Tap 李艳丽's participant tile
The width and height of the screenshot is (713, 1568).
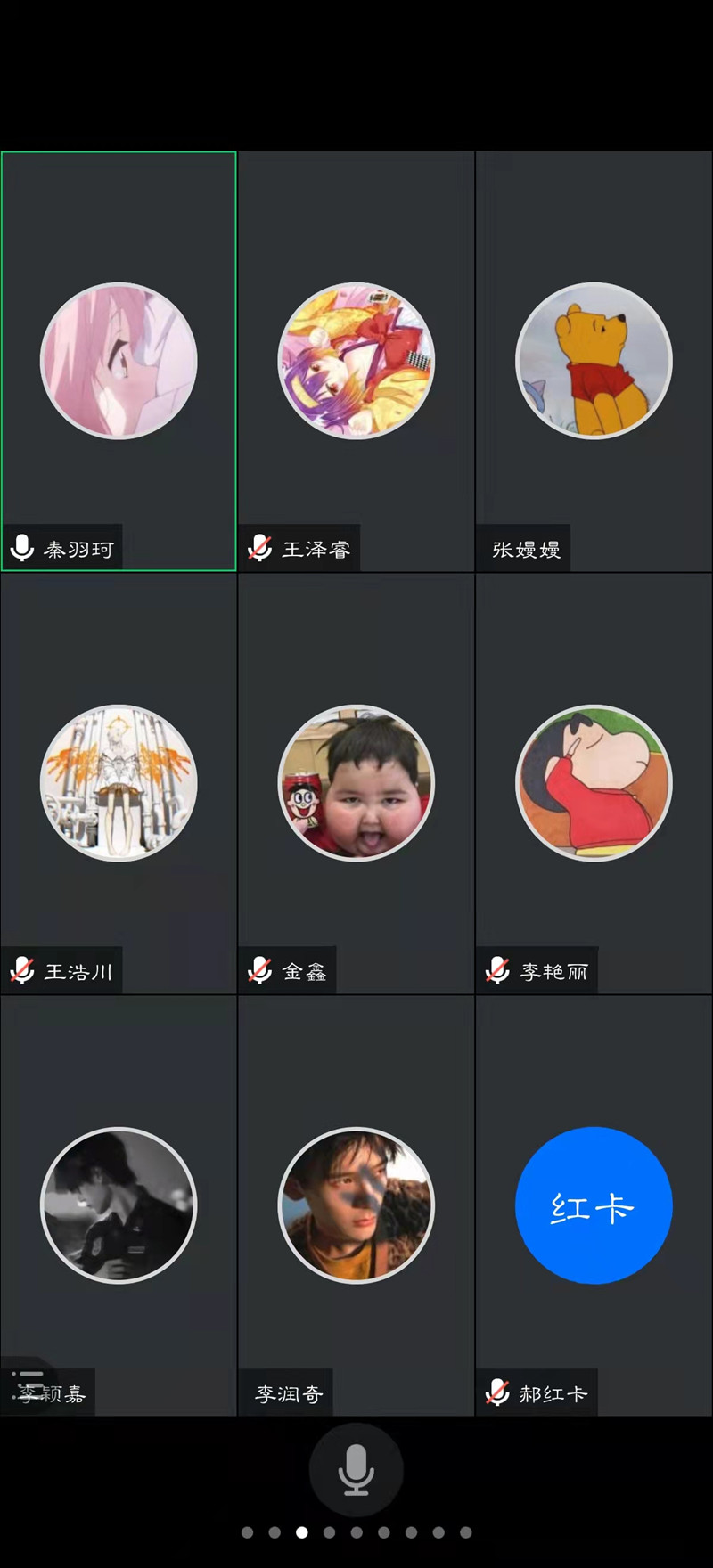pyautogui.click(x=594, y=783)
